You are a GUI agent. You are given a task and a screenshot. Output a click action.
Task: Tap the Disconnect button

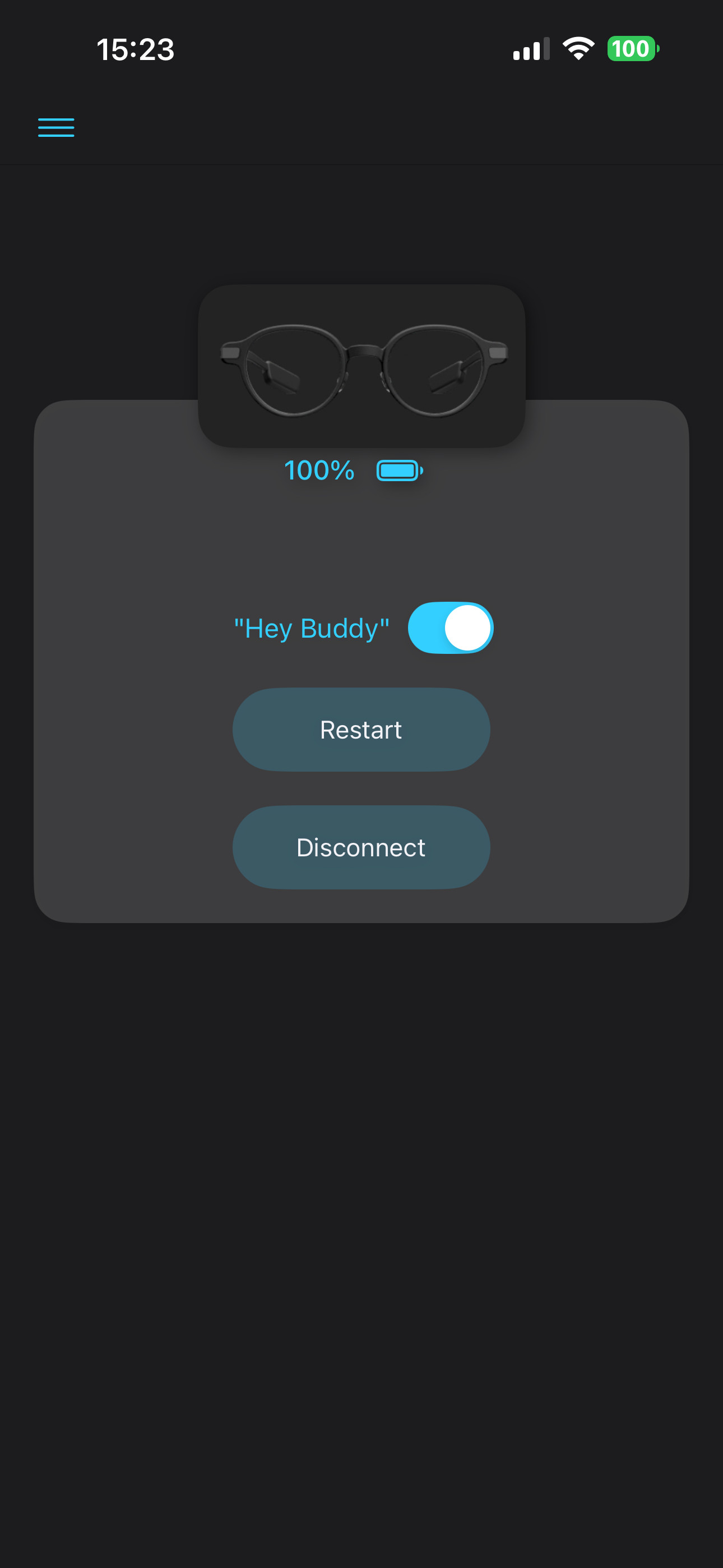point(361,847)
